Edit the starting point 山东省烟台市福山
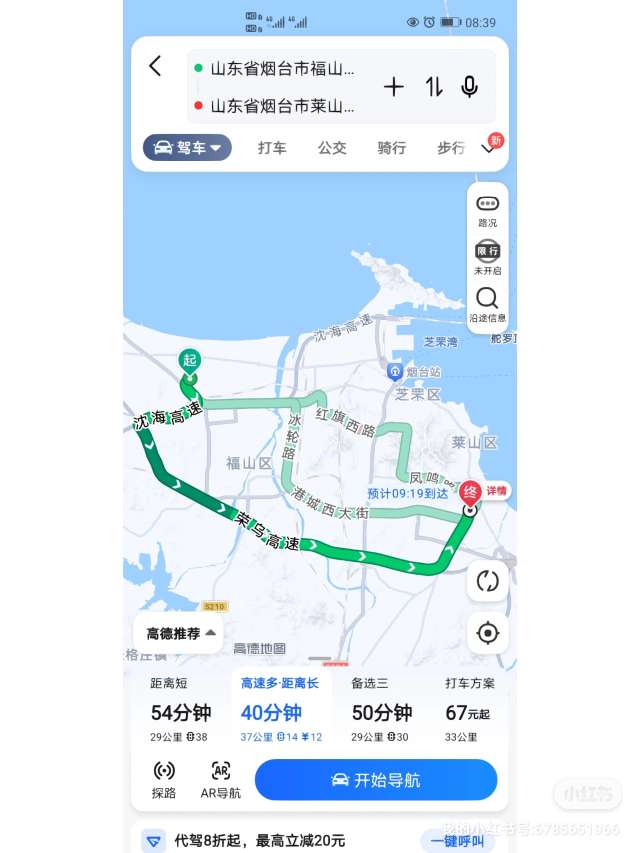This screenshot has height=853, width=640. tap(282, 69)
